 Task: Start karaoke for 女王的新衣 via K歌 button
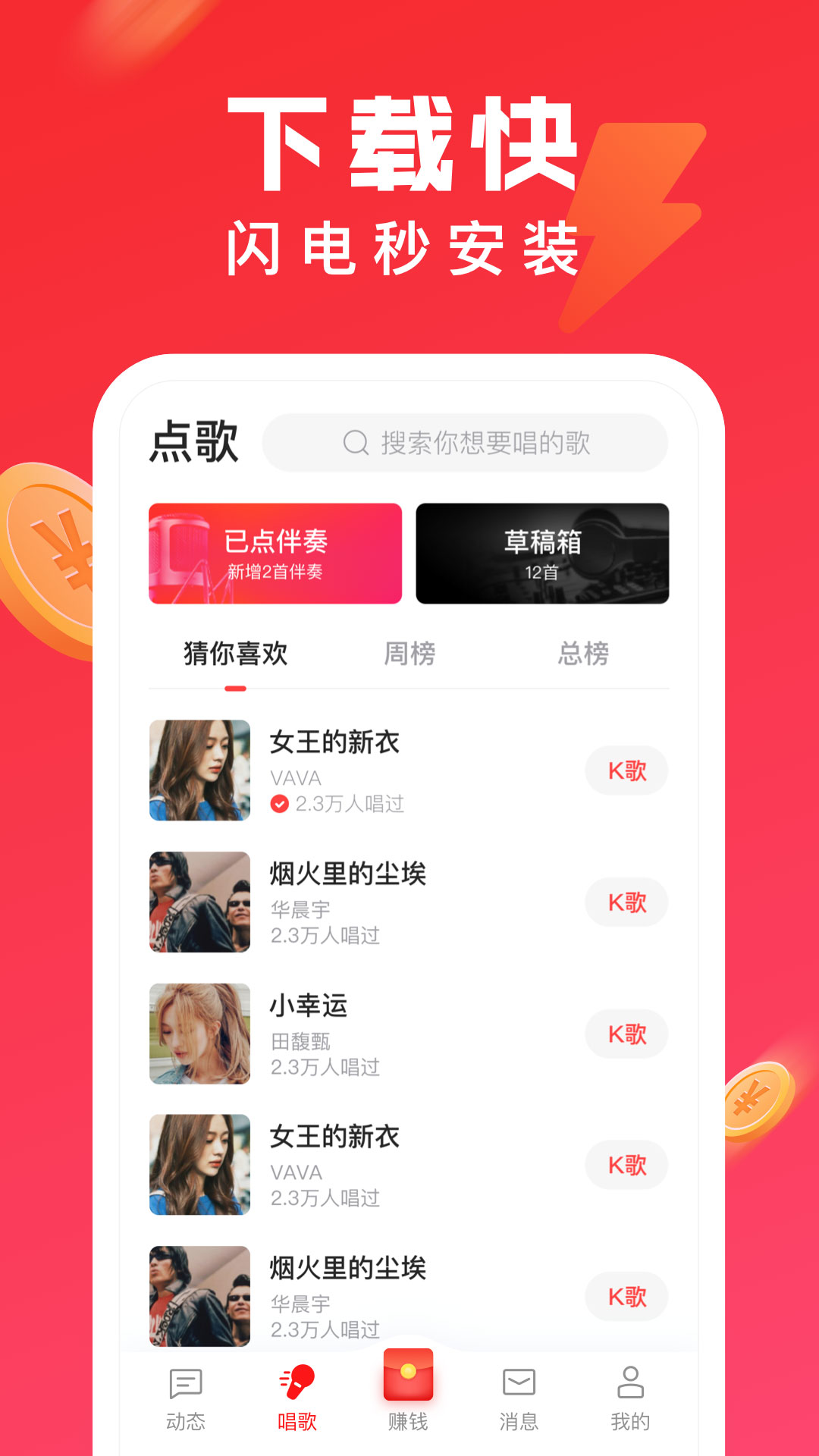coord(626,770)
